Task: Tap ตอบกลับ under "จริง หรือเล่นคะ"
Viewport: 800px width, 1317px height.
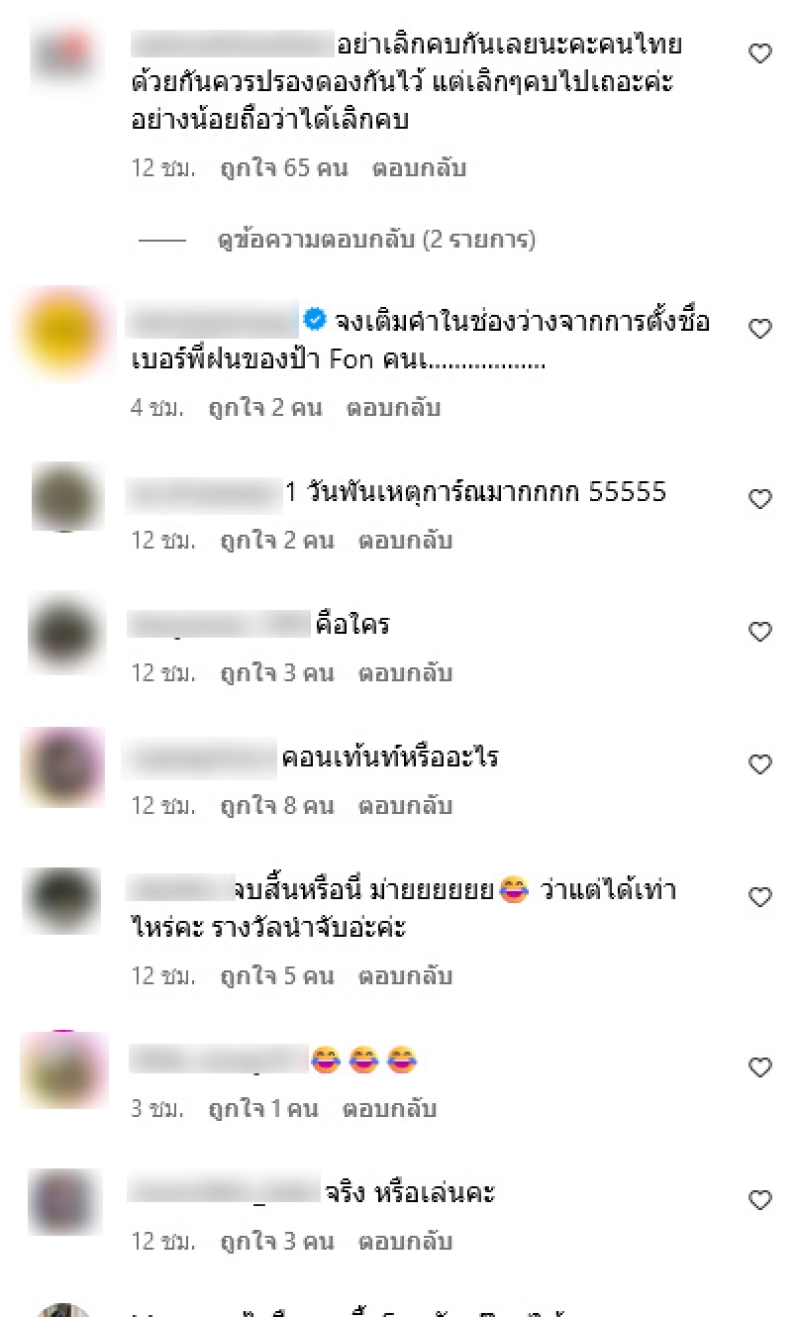Action: (406, 1242)
